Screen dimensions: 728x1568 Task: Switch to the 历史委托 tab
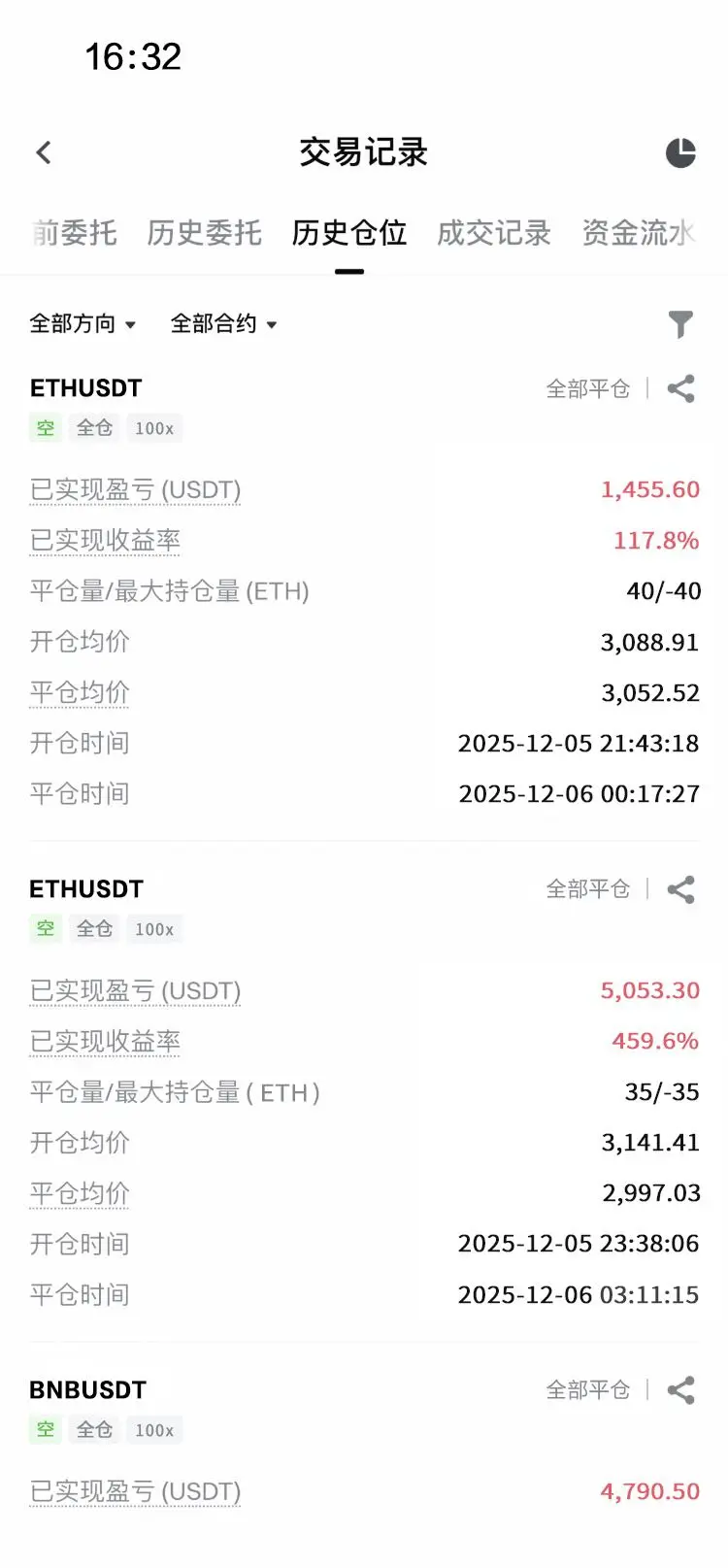point(204,233)
